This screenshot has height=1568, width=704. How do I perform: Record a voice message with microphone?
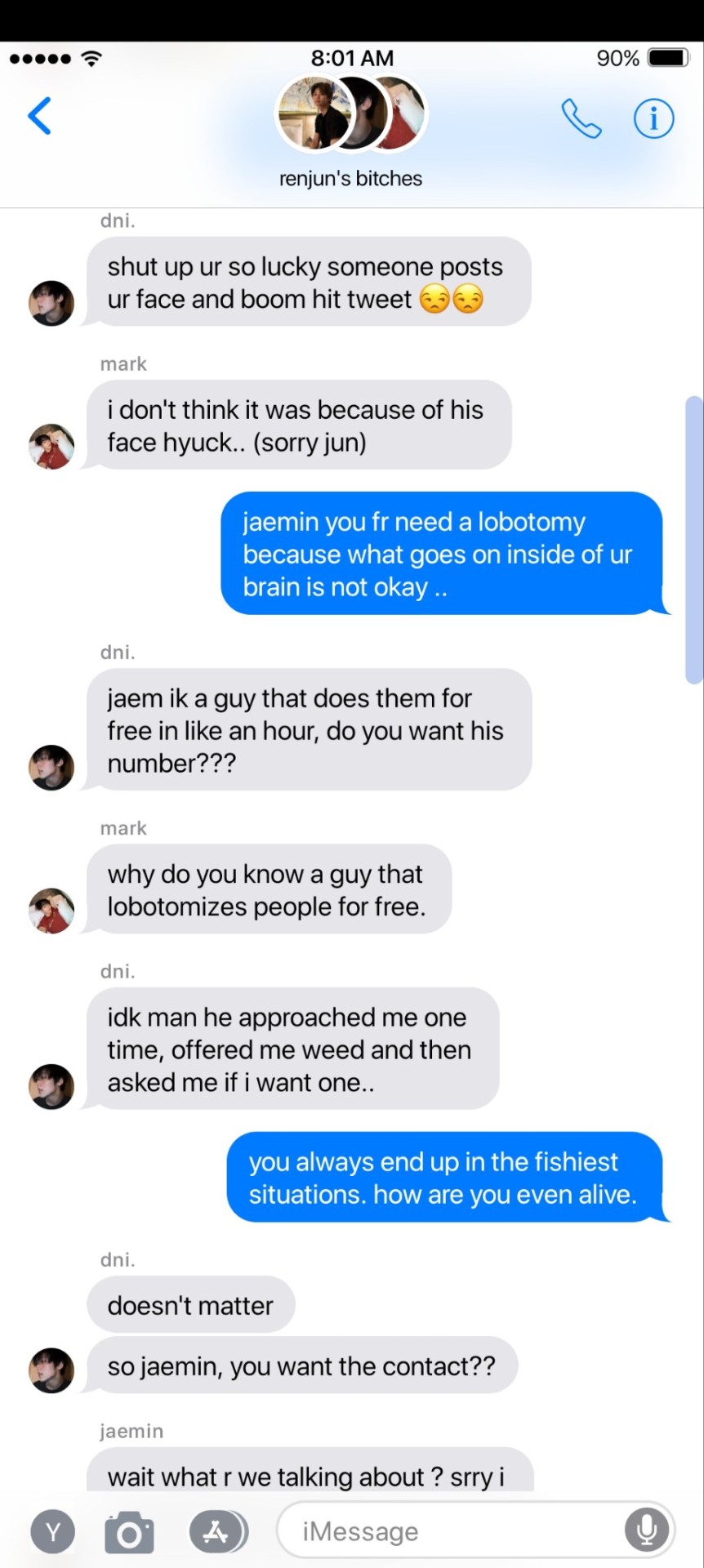[x=646, y=1530]
